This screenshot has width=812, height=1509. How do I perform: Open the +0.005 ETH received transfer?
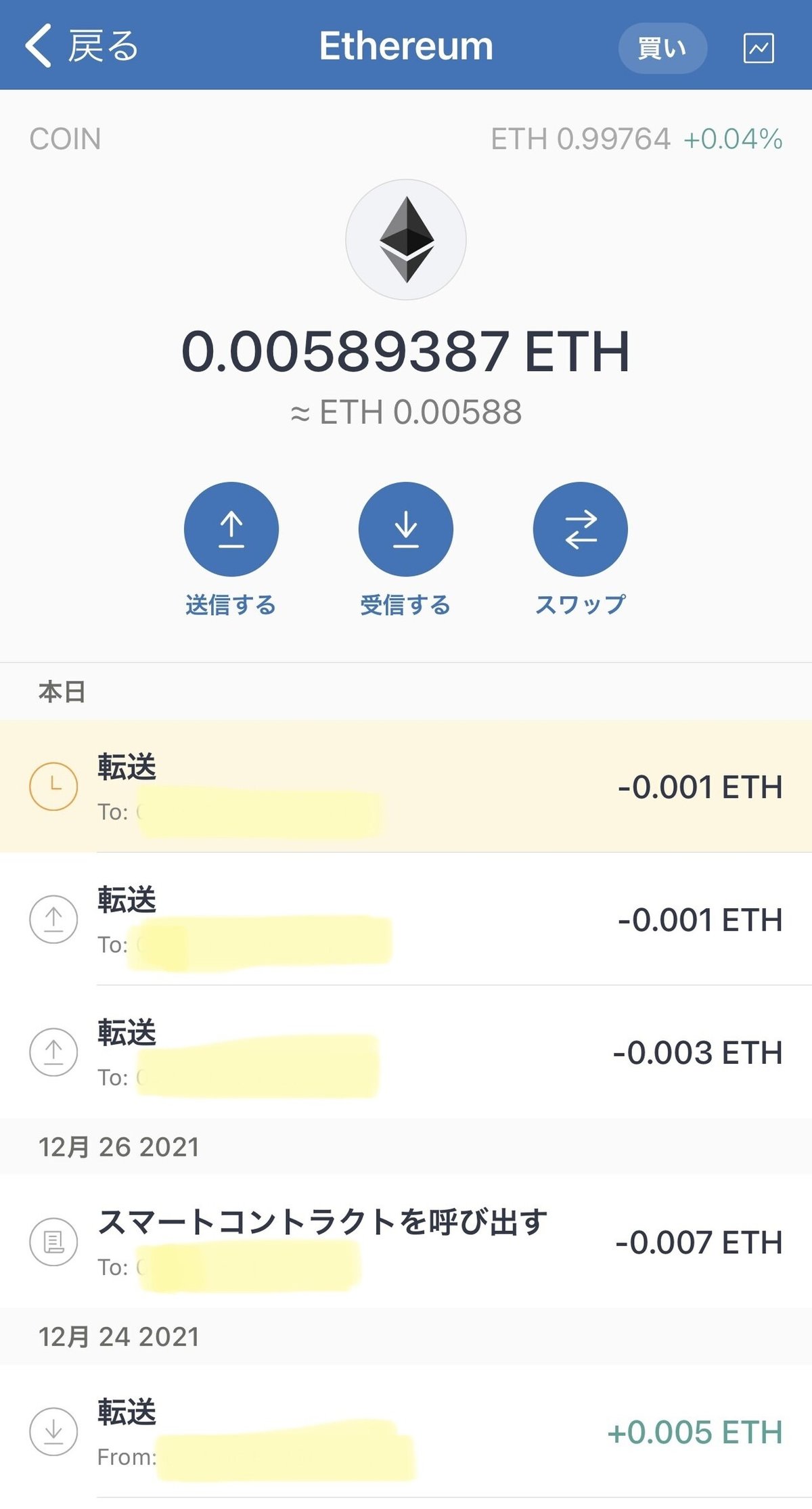406,1431
